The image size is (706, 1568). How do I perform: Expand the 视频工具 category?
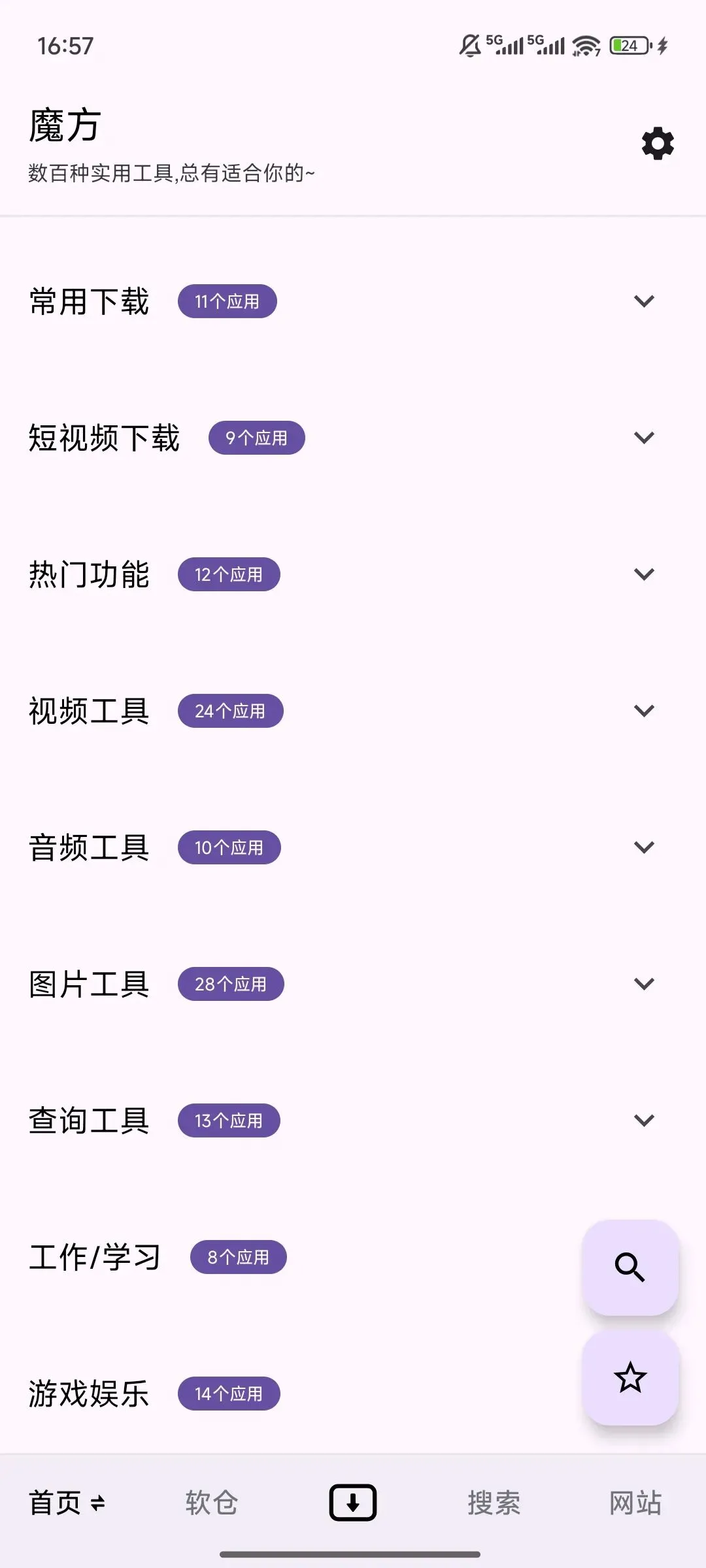click(644, 711)
